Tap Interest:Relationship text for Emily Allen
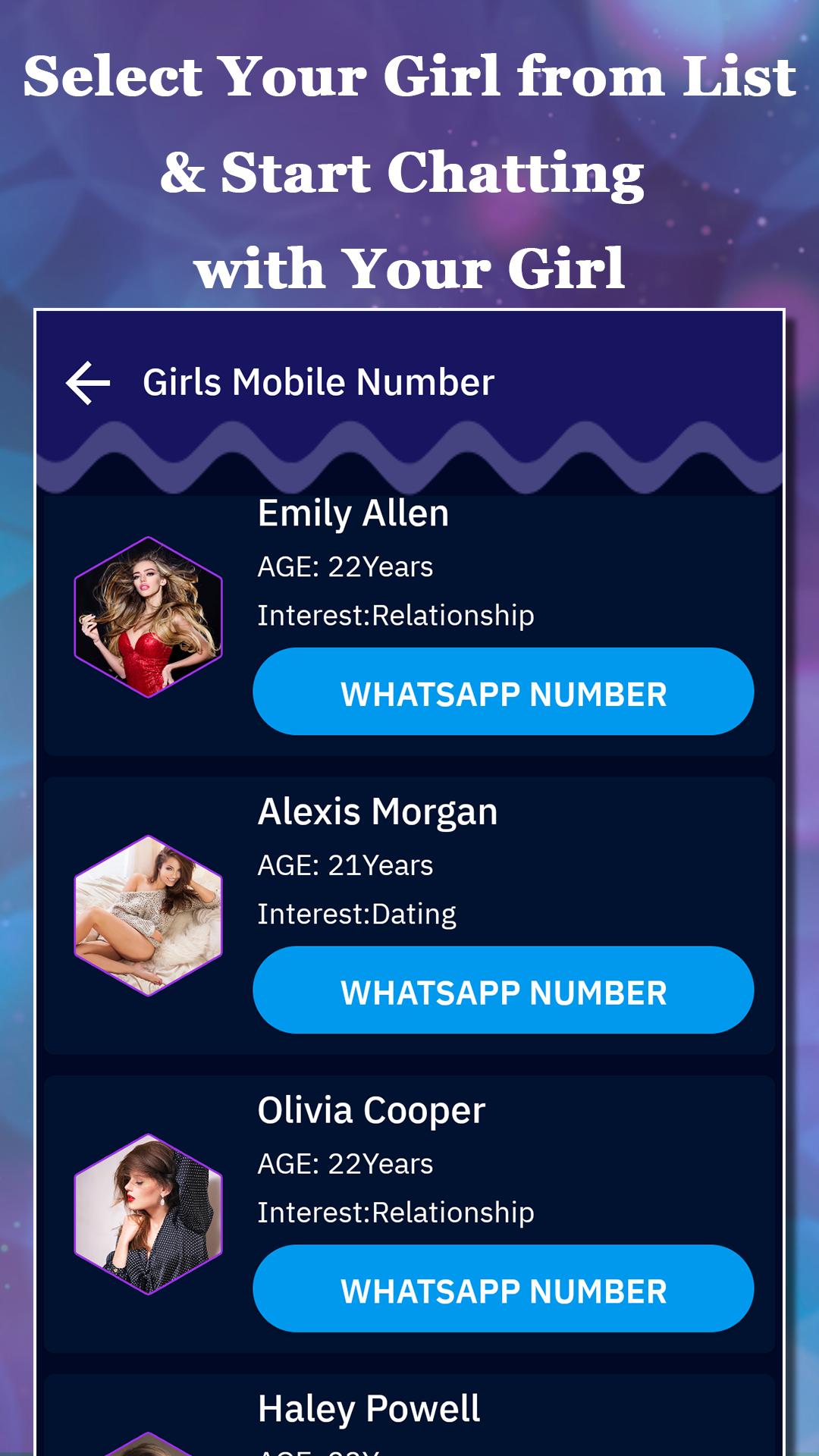This screenshot has height=1456, width=819. pos(396,614)
